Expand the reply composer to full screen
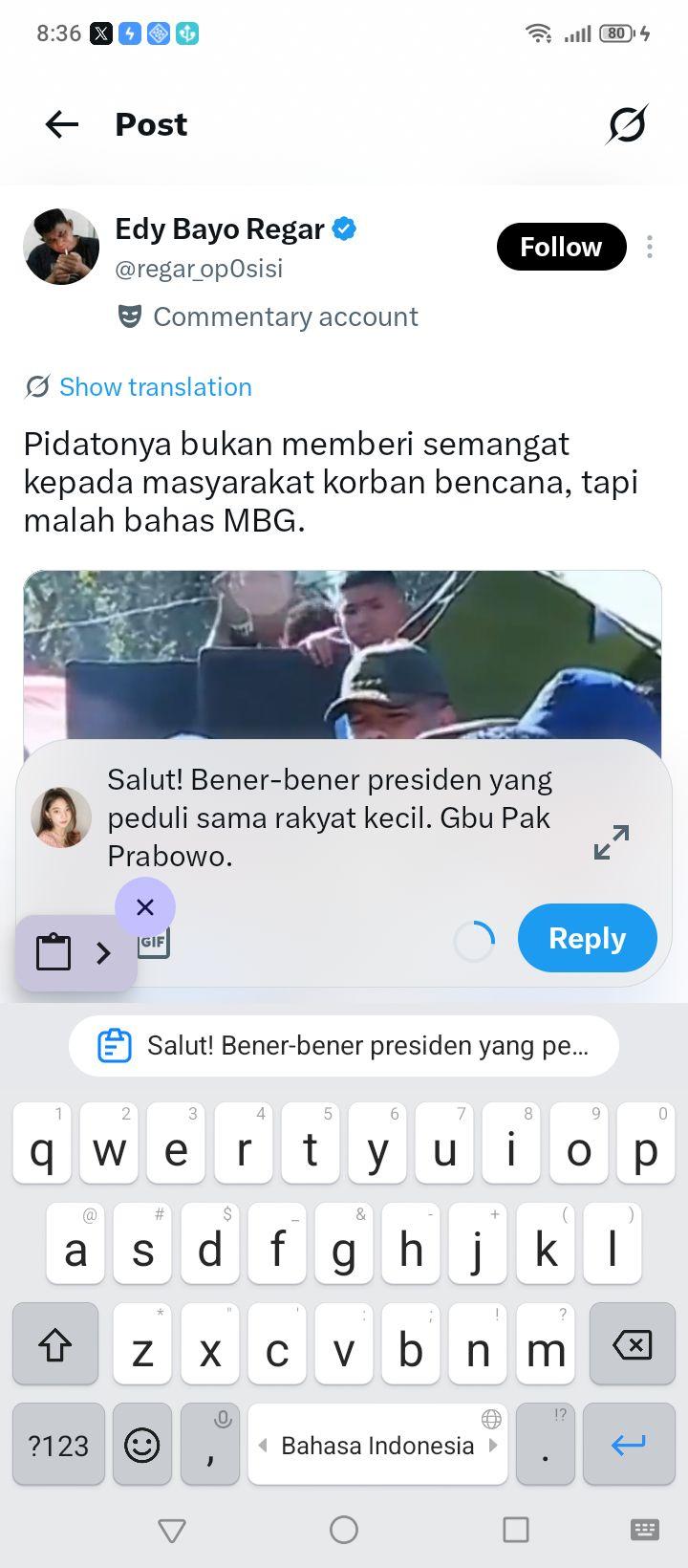The width and height of the screenshot is (688, 1568). [612, 842]
